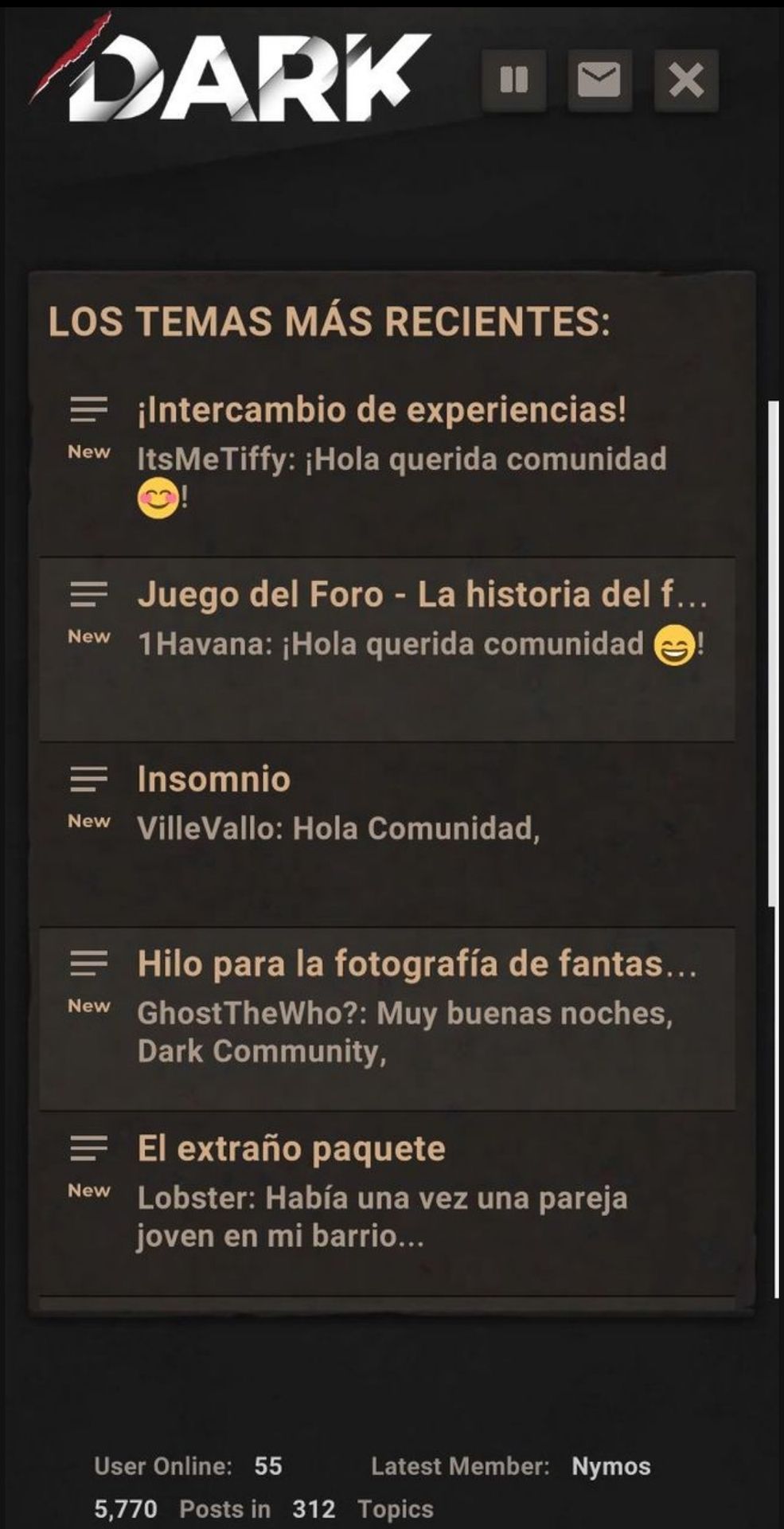Image resolution: width=784 pixels, height=1529 pixels.
Task: View latest member Nymos profile
Action: click(x=611, y=1466)
